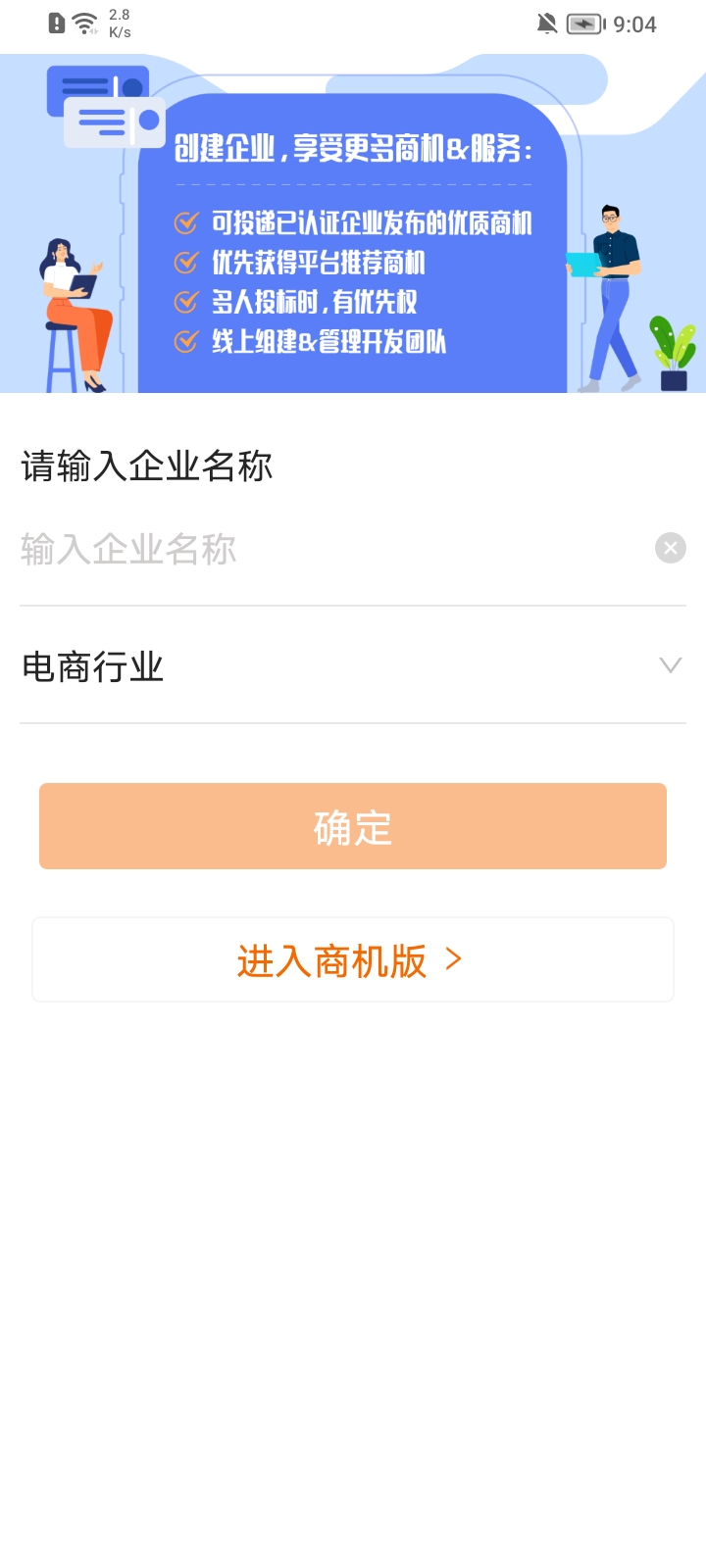Click the checkmark beside 优先获得平台推荐商机
The width and height of the screenshot is (706, 1568).
click(x=185, y=263)
